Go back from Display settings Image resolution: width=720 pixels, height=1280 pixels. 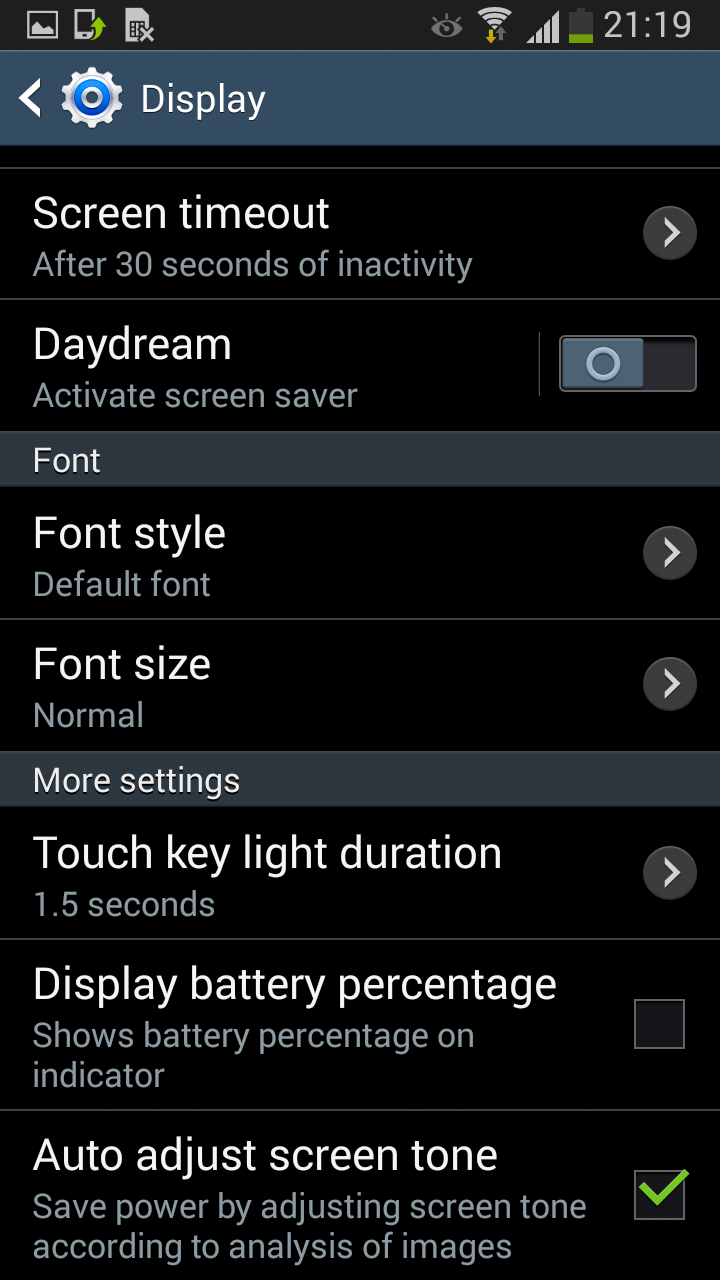(32, 98)
